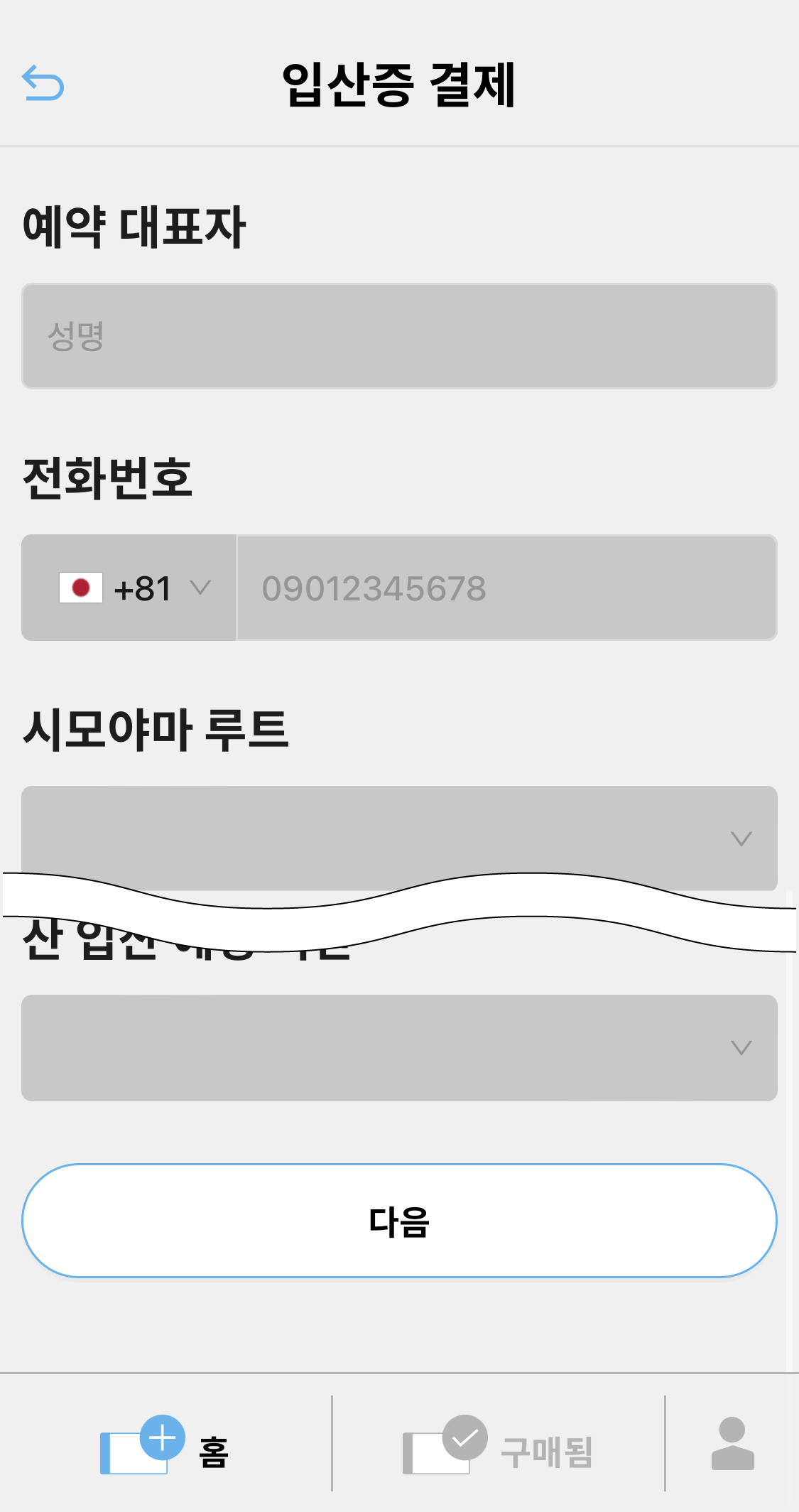Switch to the 구매됨 tab

(x=498, y=1445)
